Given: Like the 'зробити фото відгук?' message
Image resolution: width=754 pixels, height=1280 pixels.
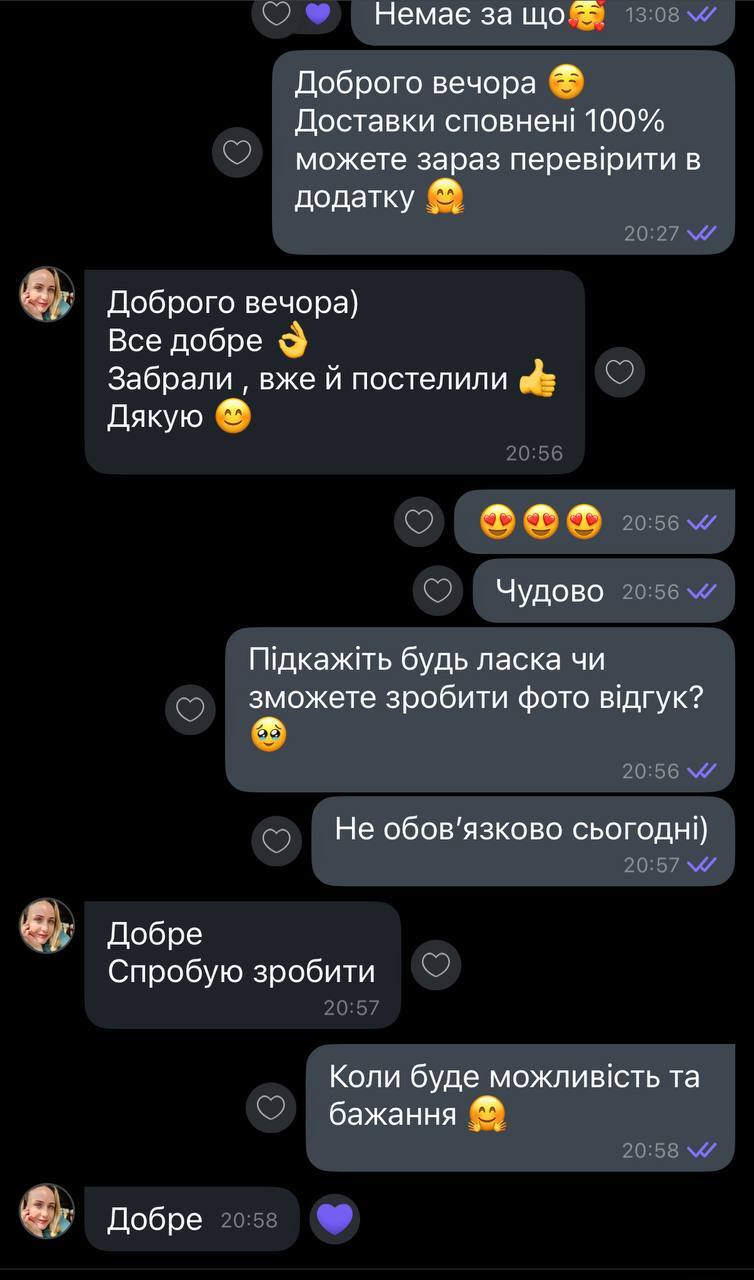Looking at the screenshot, I should [190, 710].
